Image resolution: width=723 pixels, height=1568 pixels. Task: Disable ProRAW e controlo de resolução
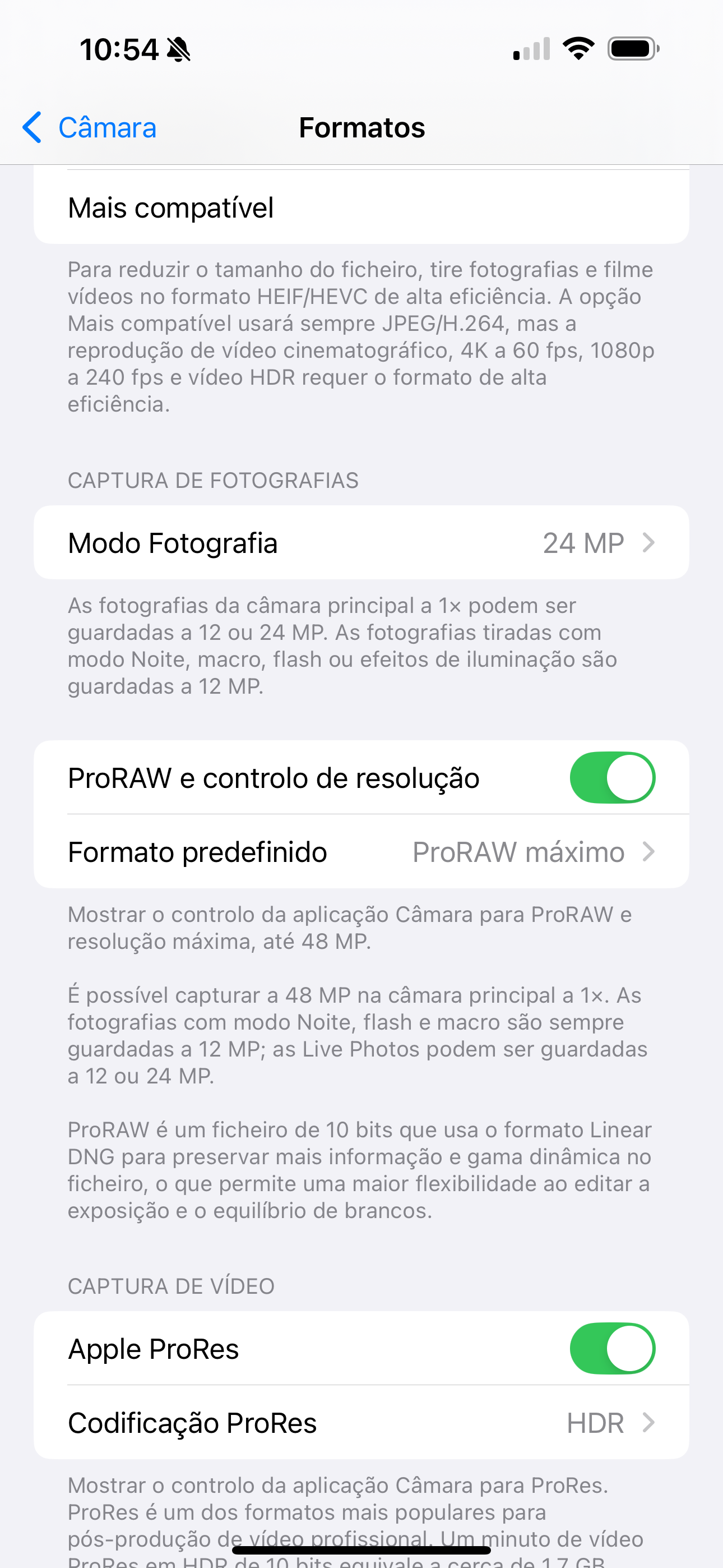point(611,778)
